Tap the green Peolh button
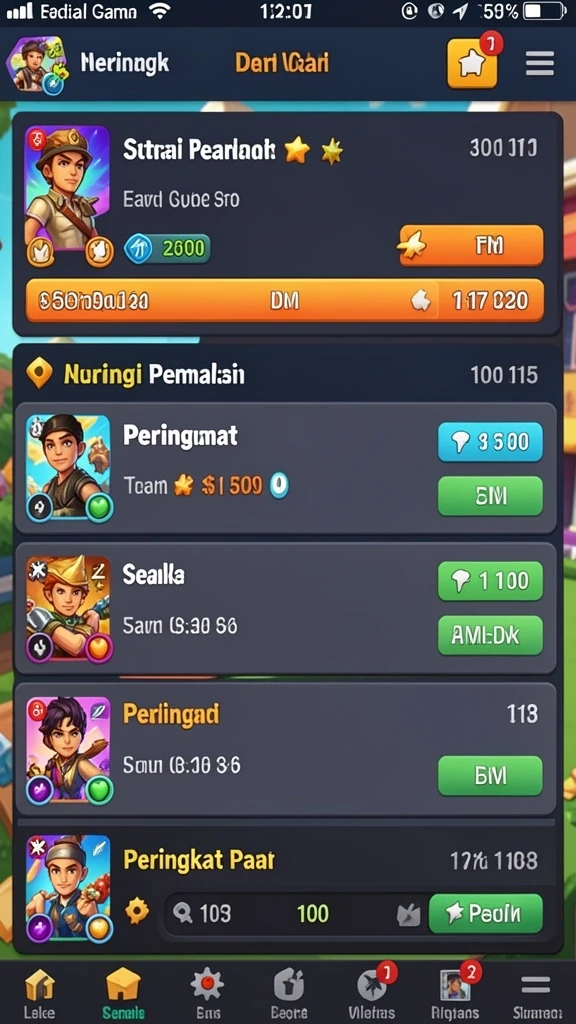 coord(485,914)
